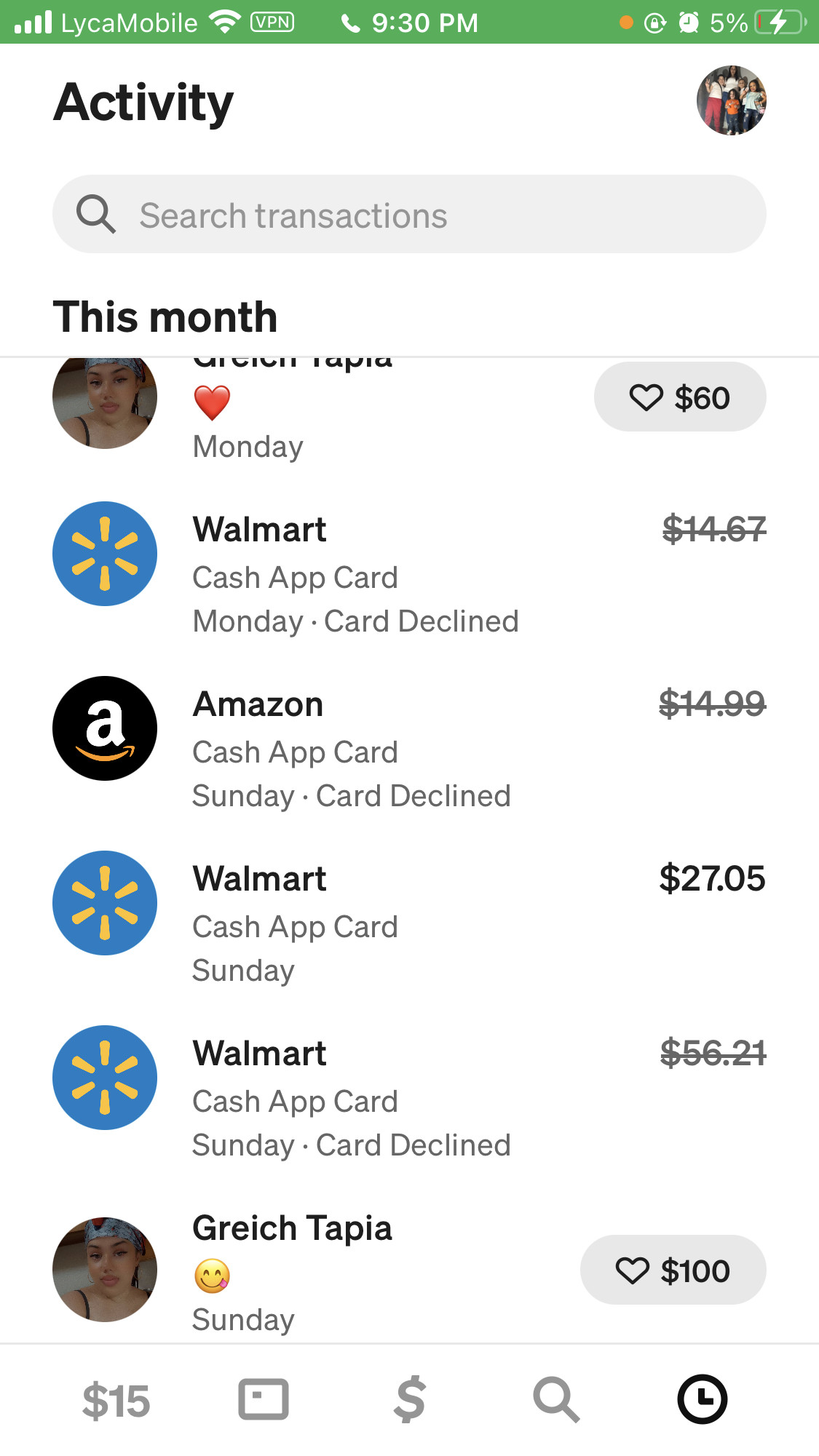
Task: Go to the dollar sign payment tab
Action: 410,1399
